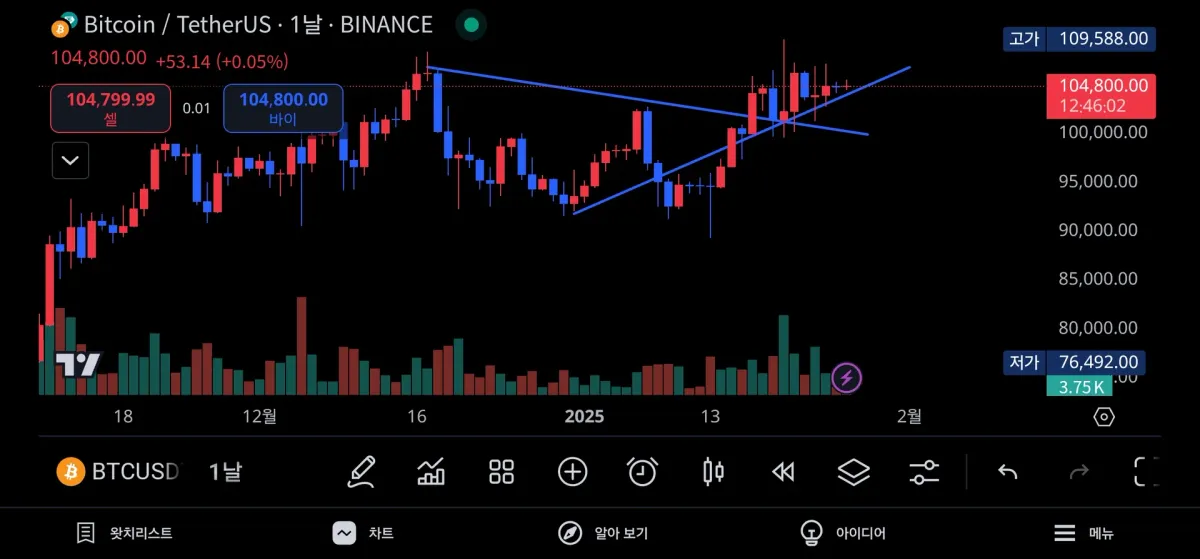The image size is (1200, 559).
Task: Undo the last chart change
Action: coord(1008,471)
